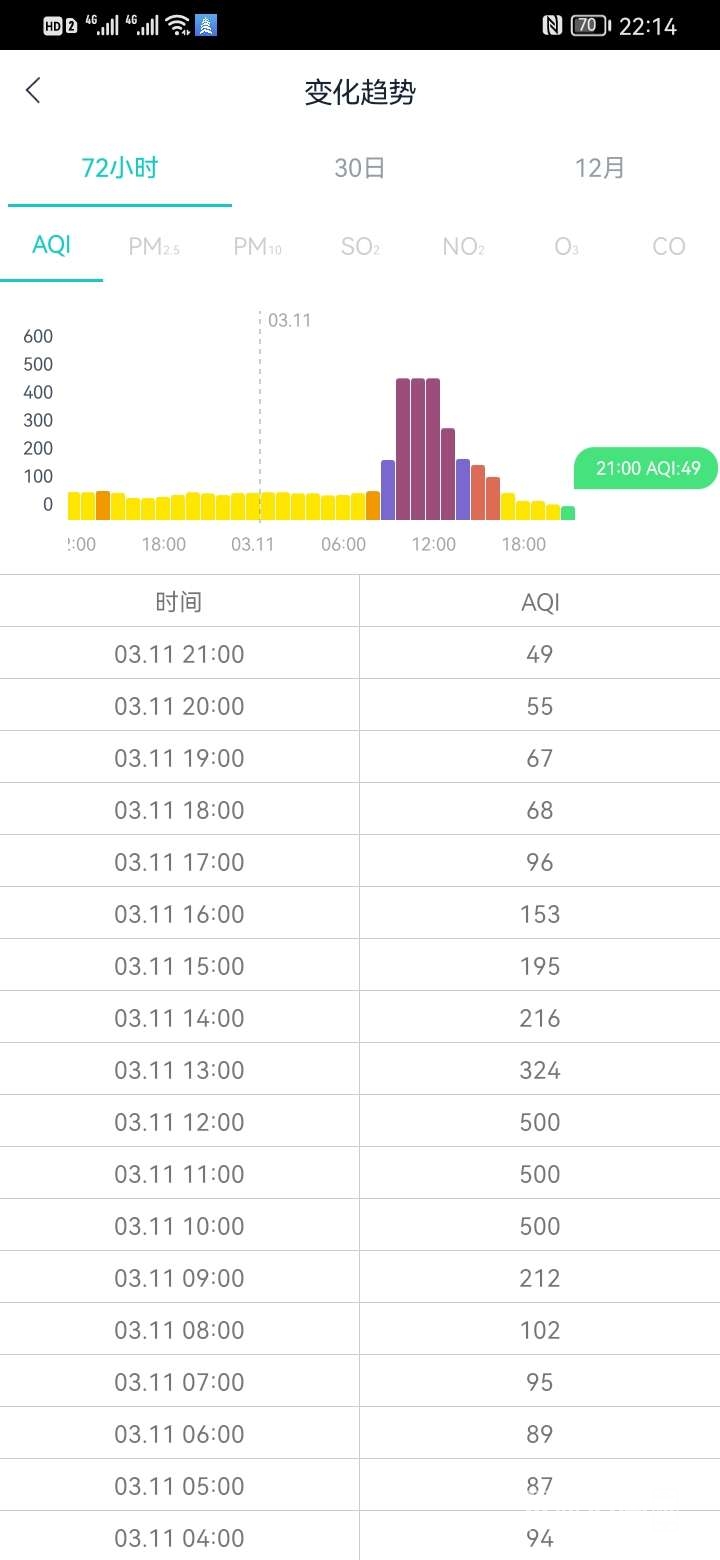Switch to the 12月 tab
The height and width of the screenshot is (1560, 720).
(600, 168)
